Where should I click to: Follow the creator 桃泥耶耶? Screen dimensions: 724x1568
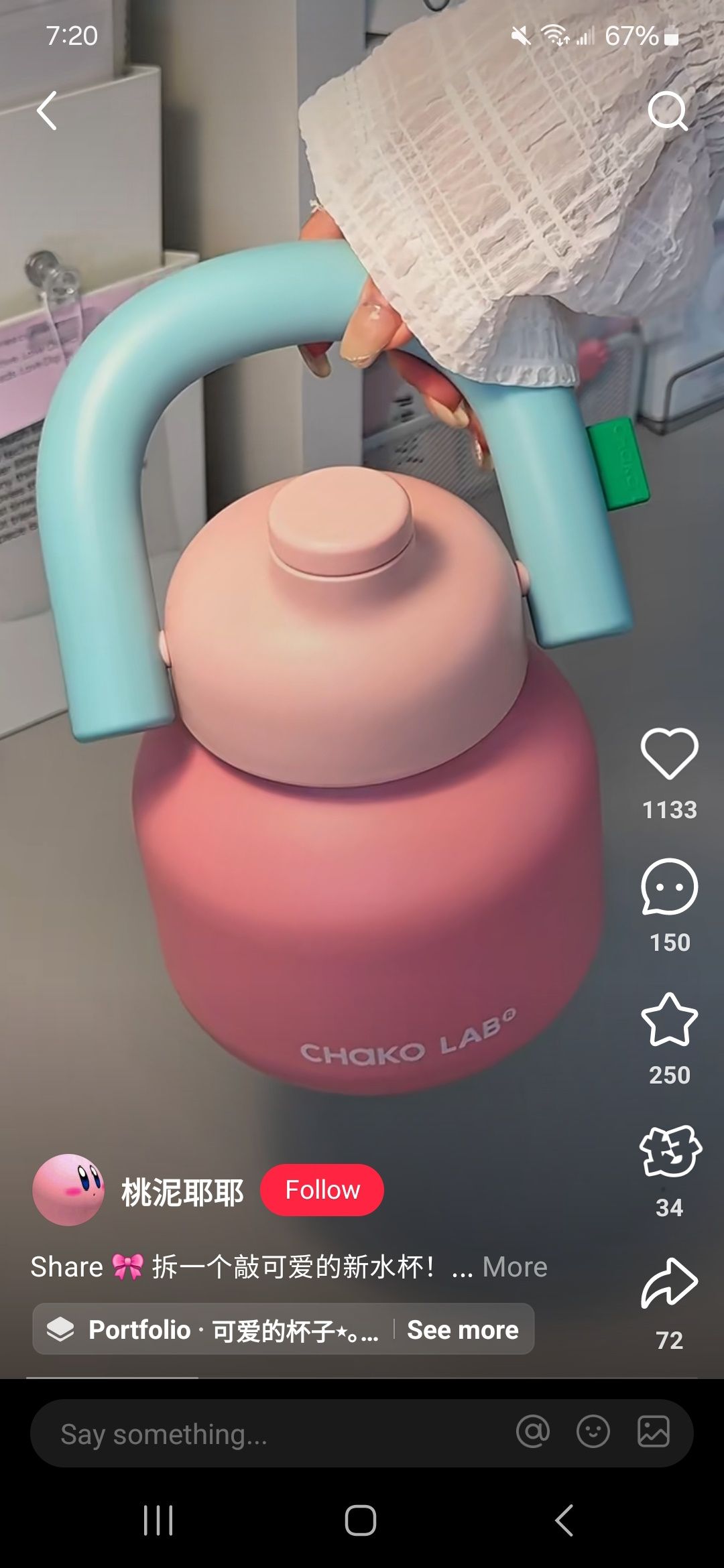[322, 1190]
